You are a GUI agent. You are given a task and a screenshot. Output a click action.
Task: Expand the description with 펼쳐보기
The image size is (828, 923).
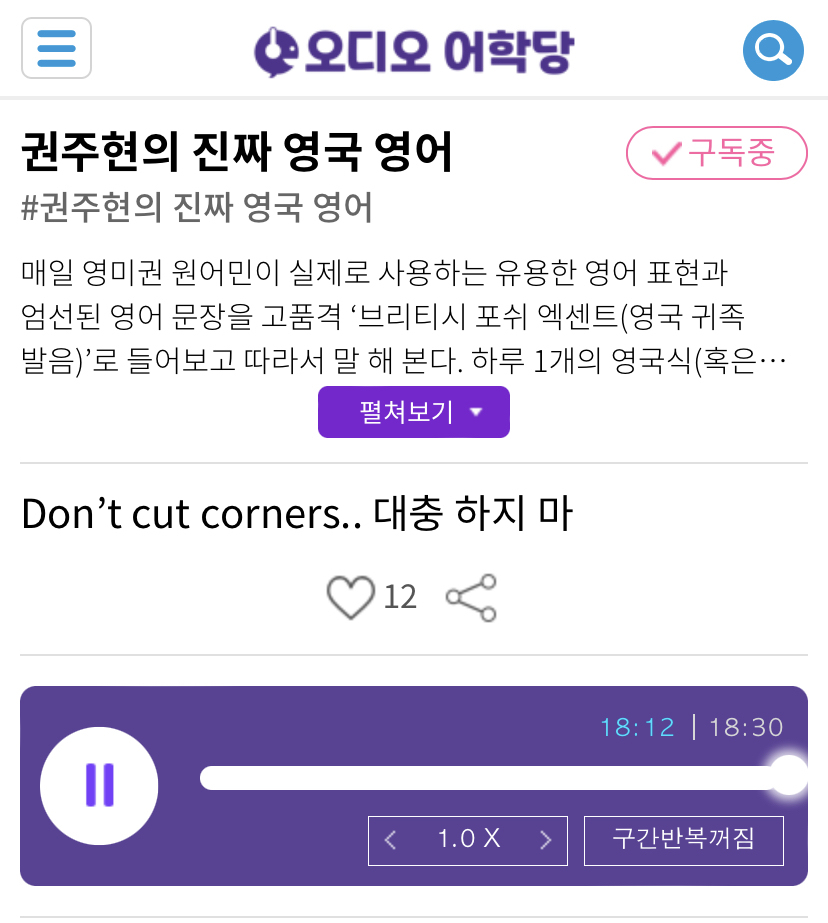point(404,411)
